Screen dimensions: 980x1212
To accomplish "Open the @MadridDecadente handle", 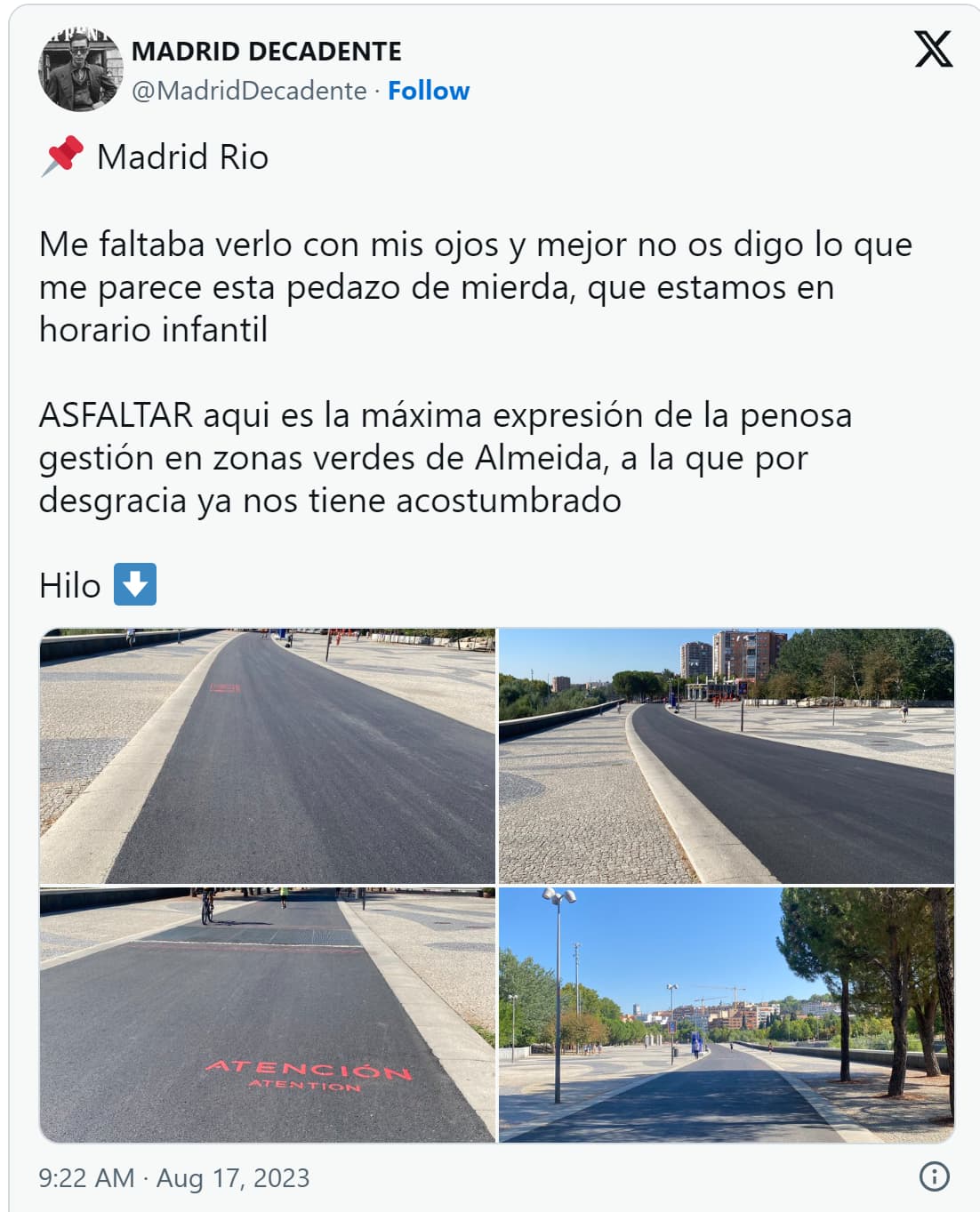I will coord(249,91).
